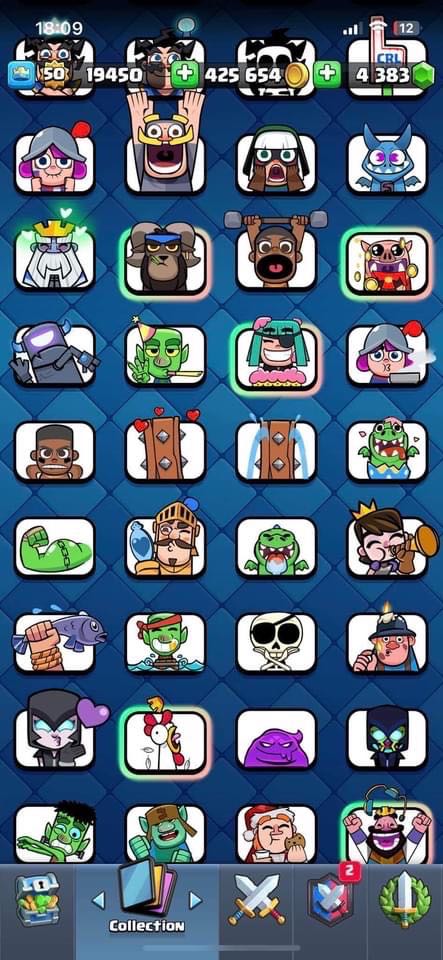
Task: Choose the log with hearts emote
Action: (x=166, y=446)
